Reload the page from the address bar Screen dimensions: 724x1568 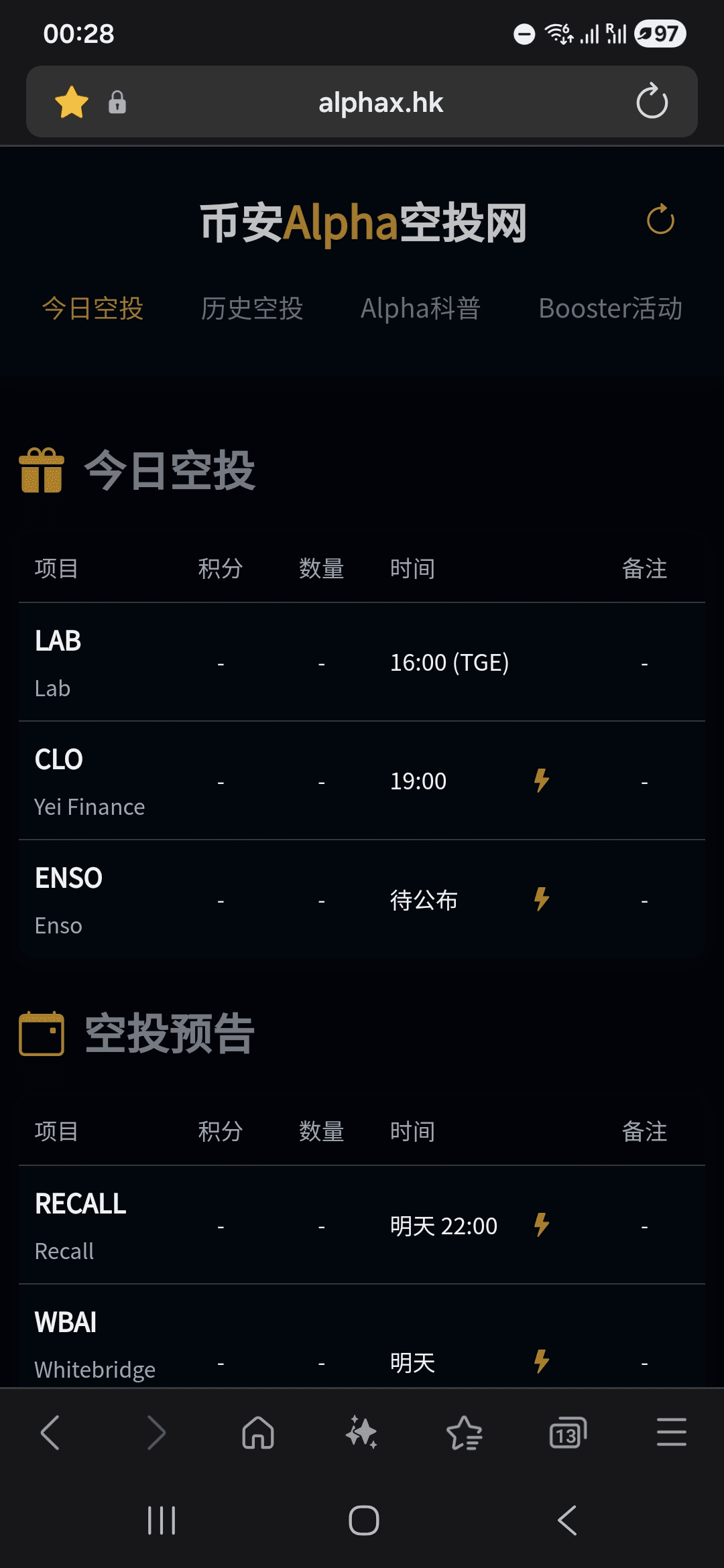click(x=652, y=102)
